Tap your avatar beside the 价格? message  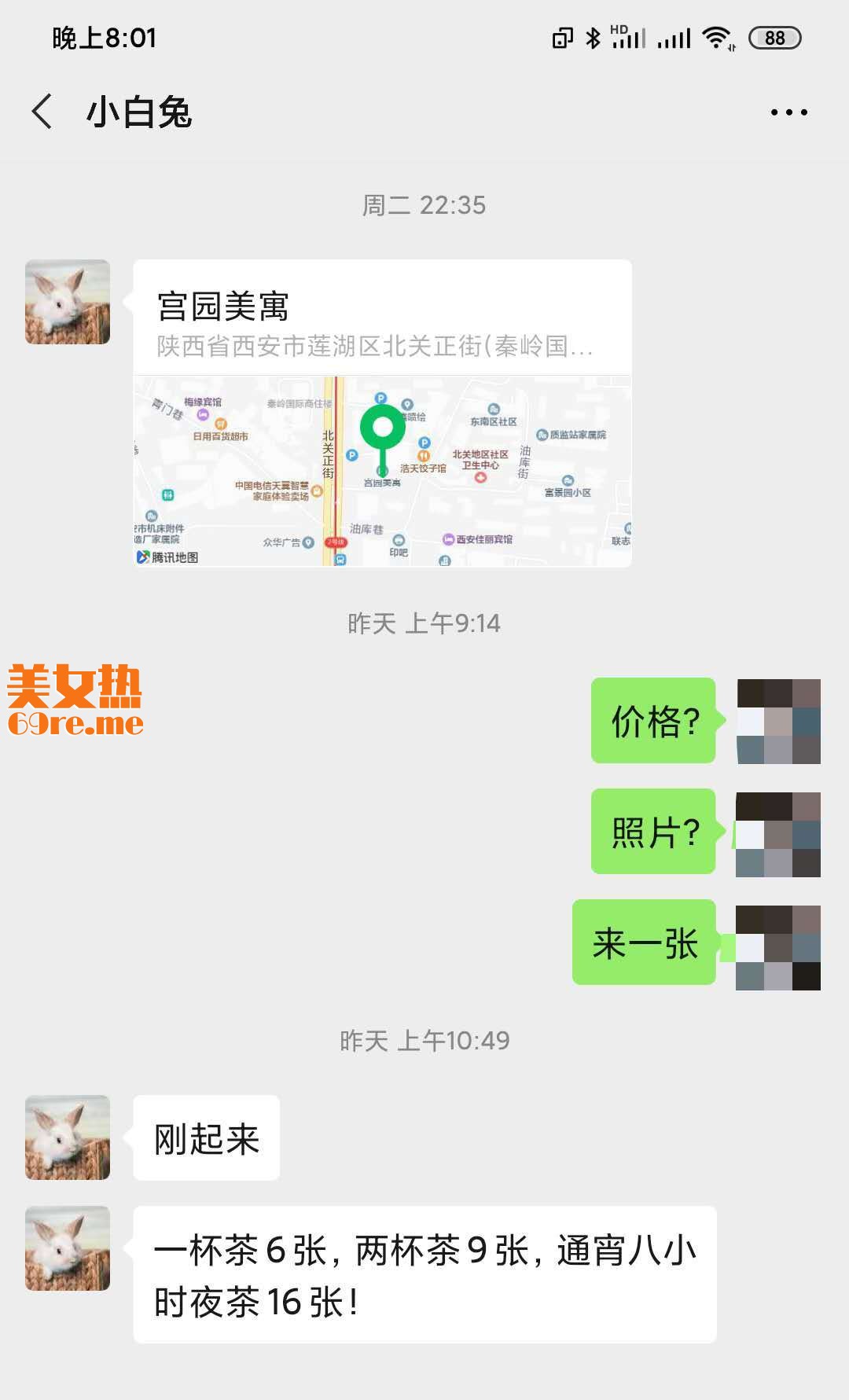point(778,721)
